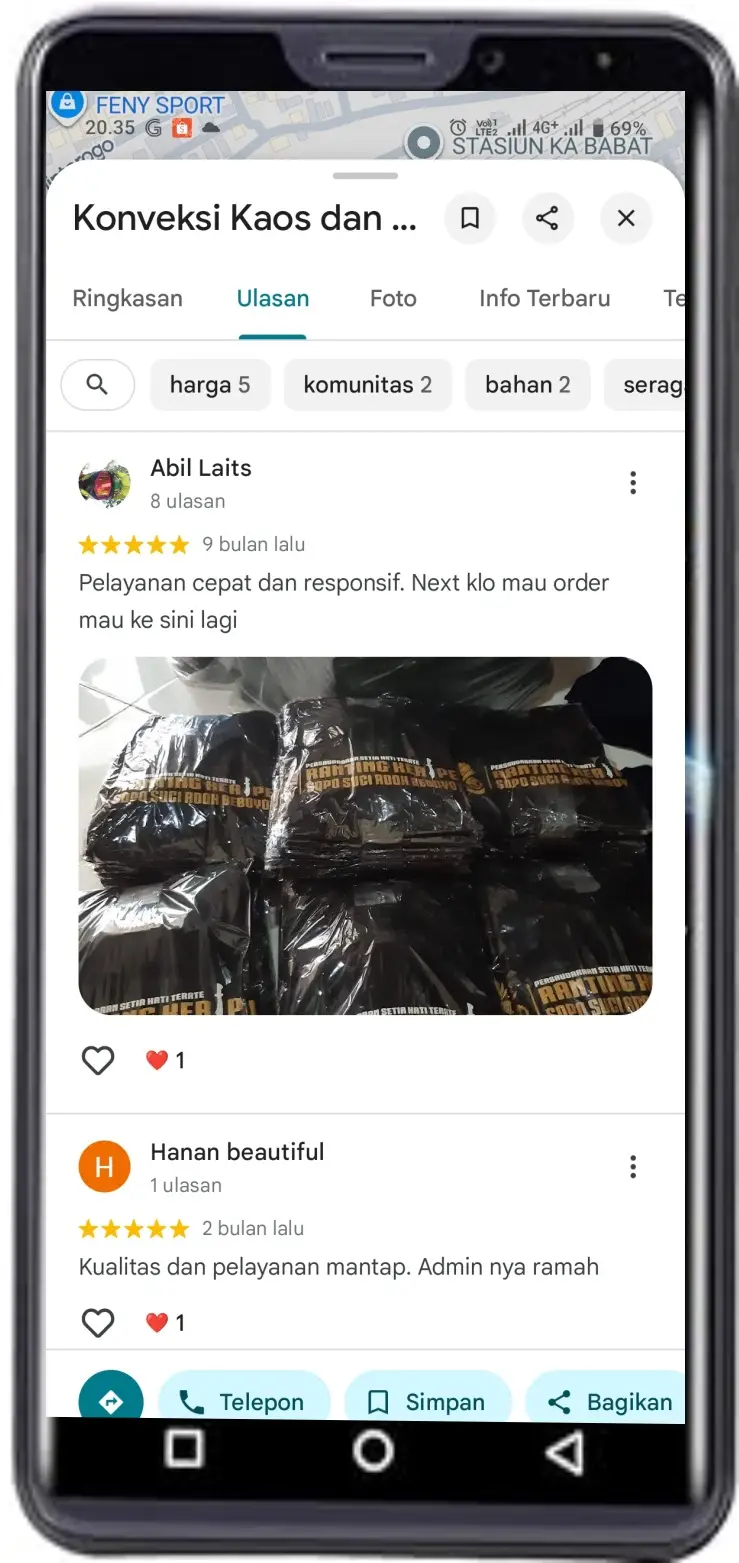
Task: Get directions with the blue arrow button
Action: (111, 1398)
